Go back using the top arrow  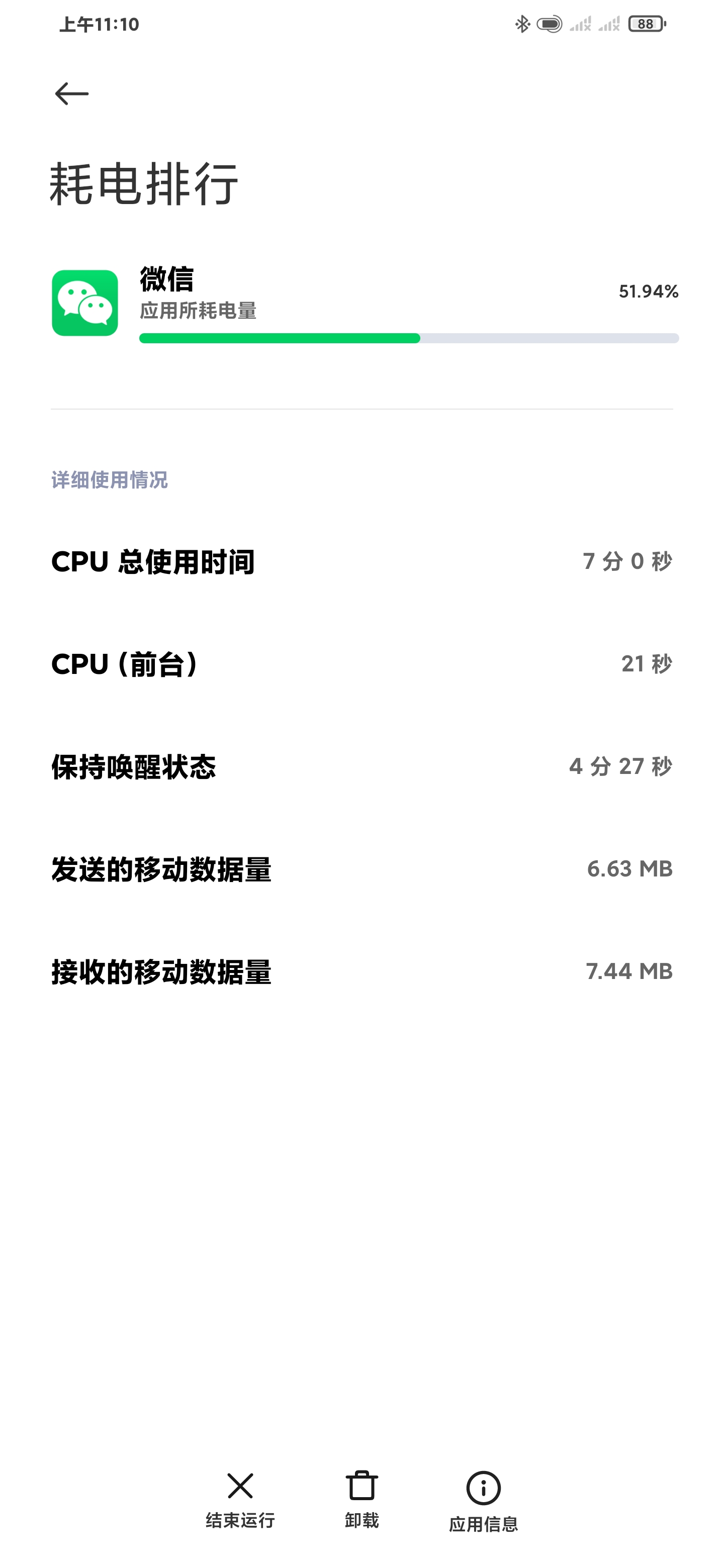click(72, 94)
